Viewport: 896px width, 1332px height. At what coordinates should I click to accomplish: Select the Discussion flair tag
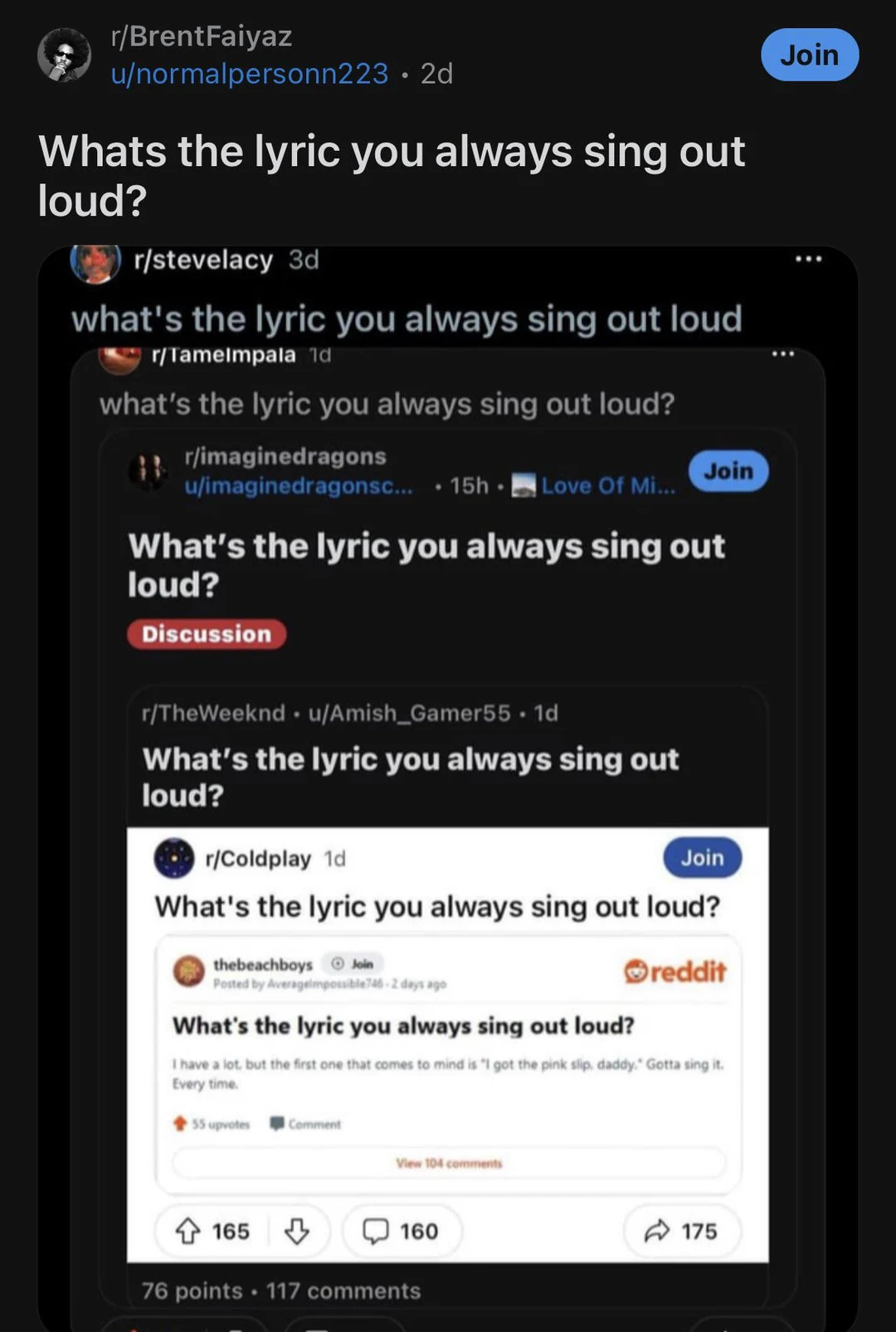coord(207,635)
